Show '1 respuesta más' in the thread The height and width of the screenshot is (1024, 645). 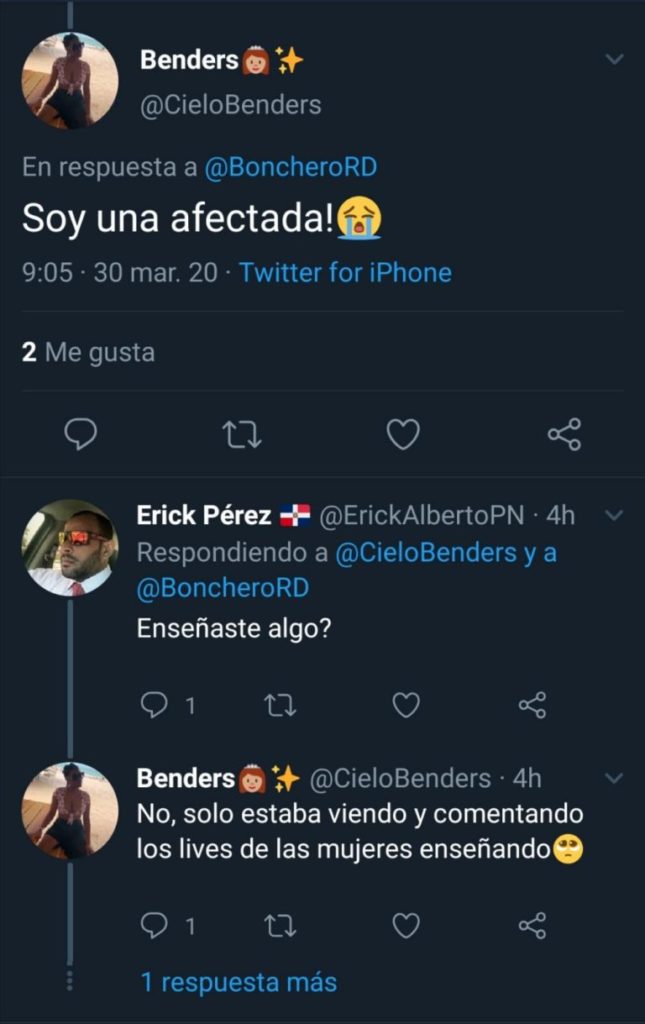239,982
